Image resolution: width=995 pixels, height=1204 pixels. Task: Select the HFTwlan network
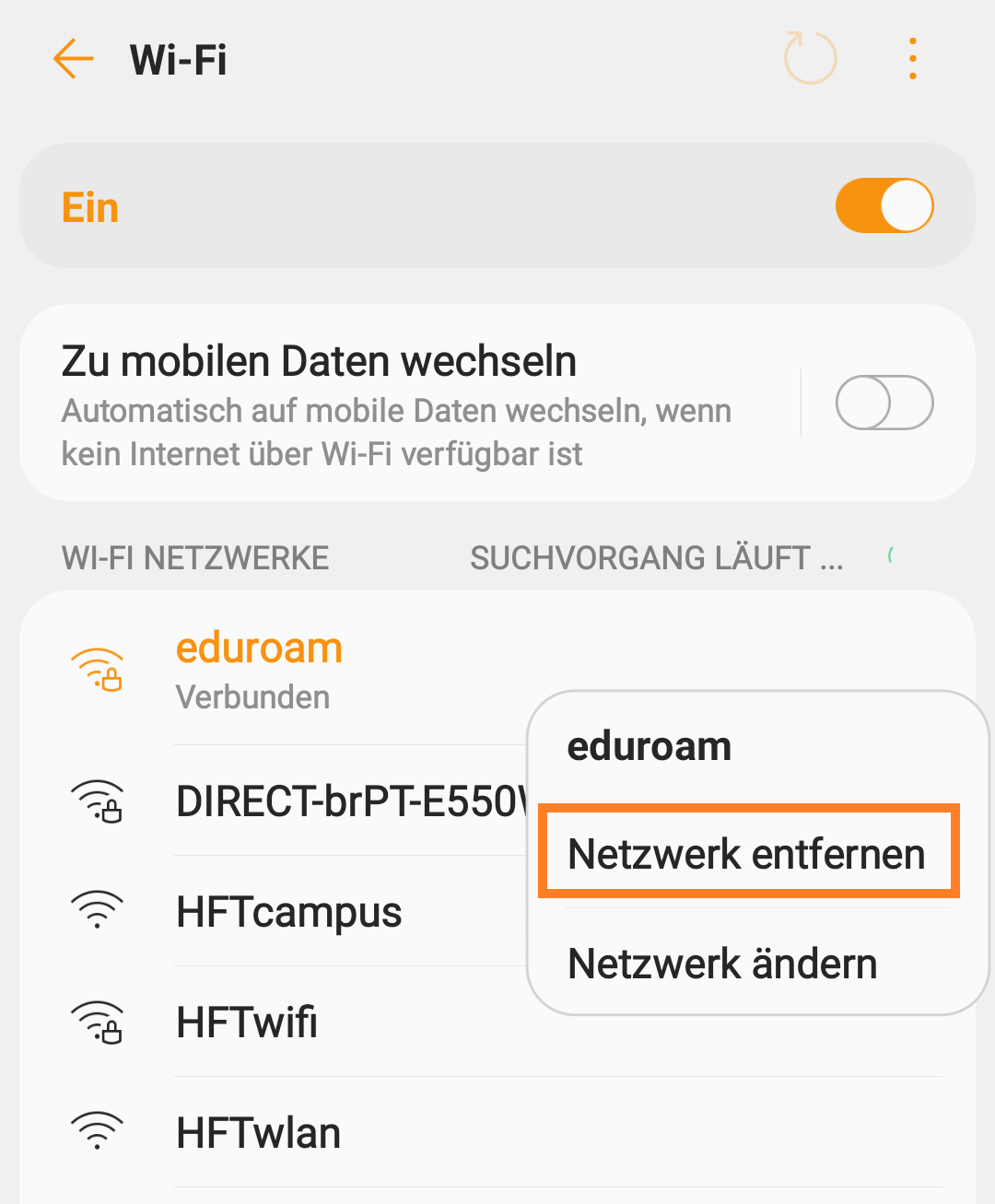point(259,1133)
